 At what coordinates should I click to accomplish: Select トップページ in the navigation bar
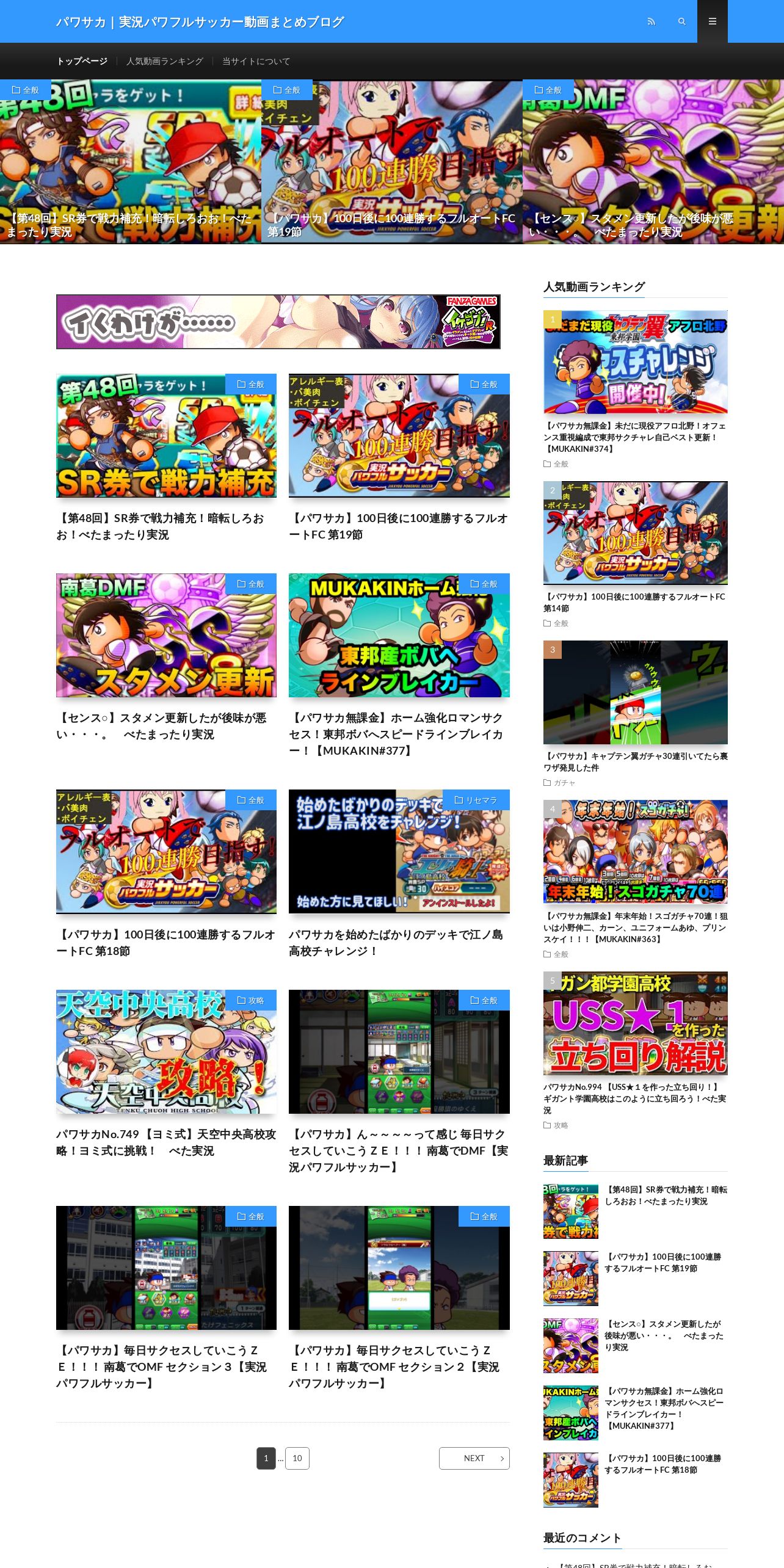[82, 61]
